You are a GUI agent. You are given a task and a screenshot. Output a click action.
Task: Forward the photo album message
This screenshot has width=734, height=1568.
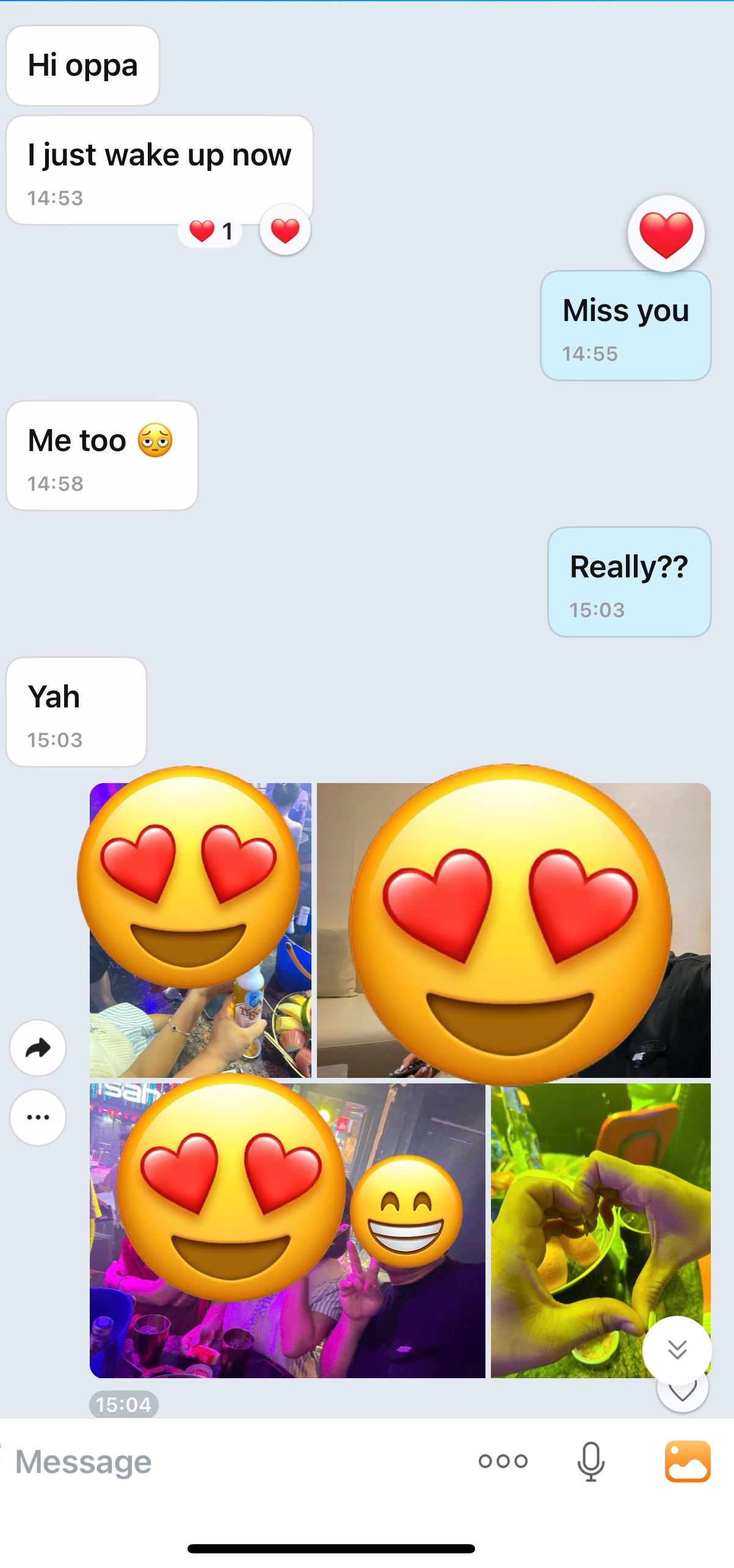tap(38, 1048)
